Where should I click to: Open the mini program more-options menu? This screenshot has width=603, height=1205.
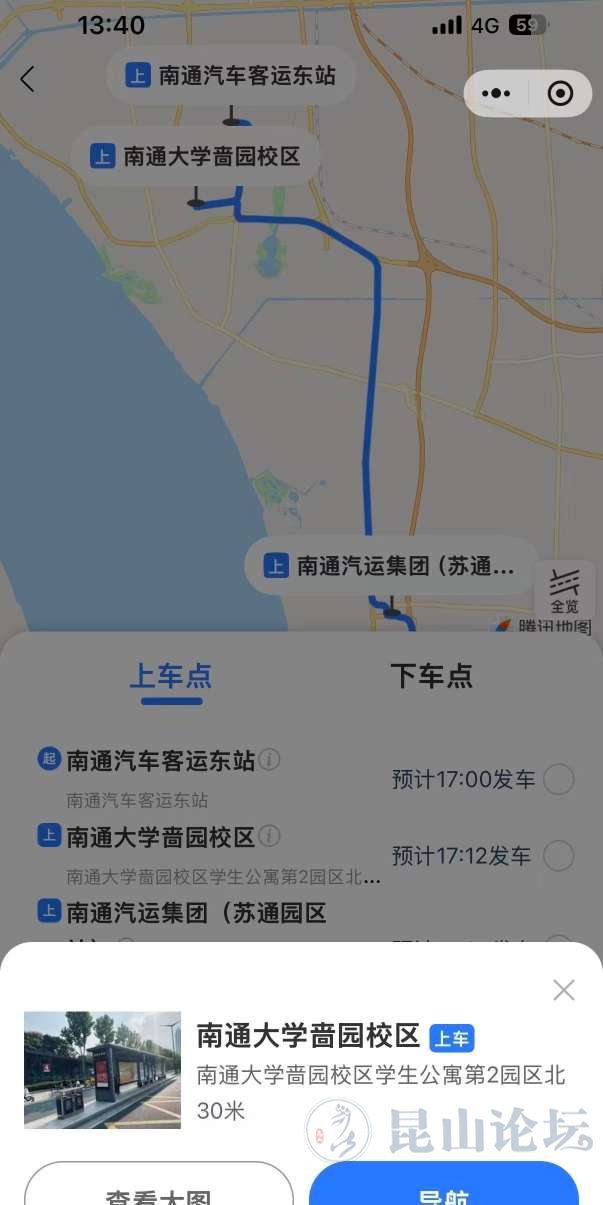click(496, 93)
